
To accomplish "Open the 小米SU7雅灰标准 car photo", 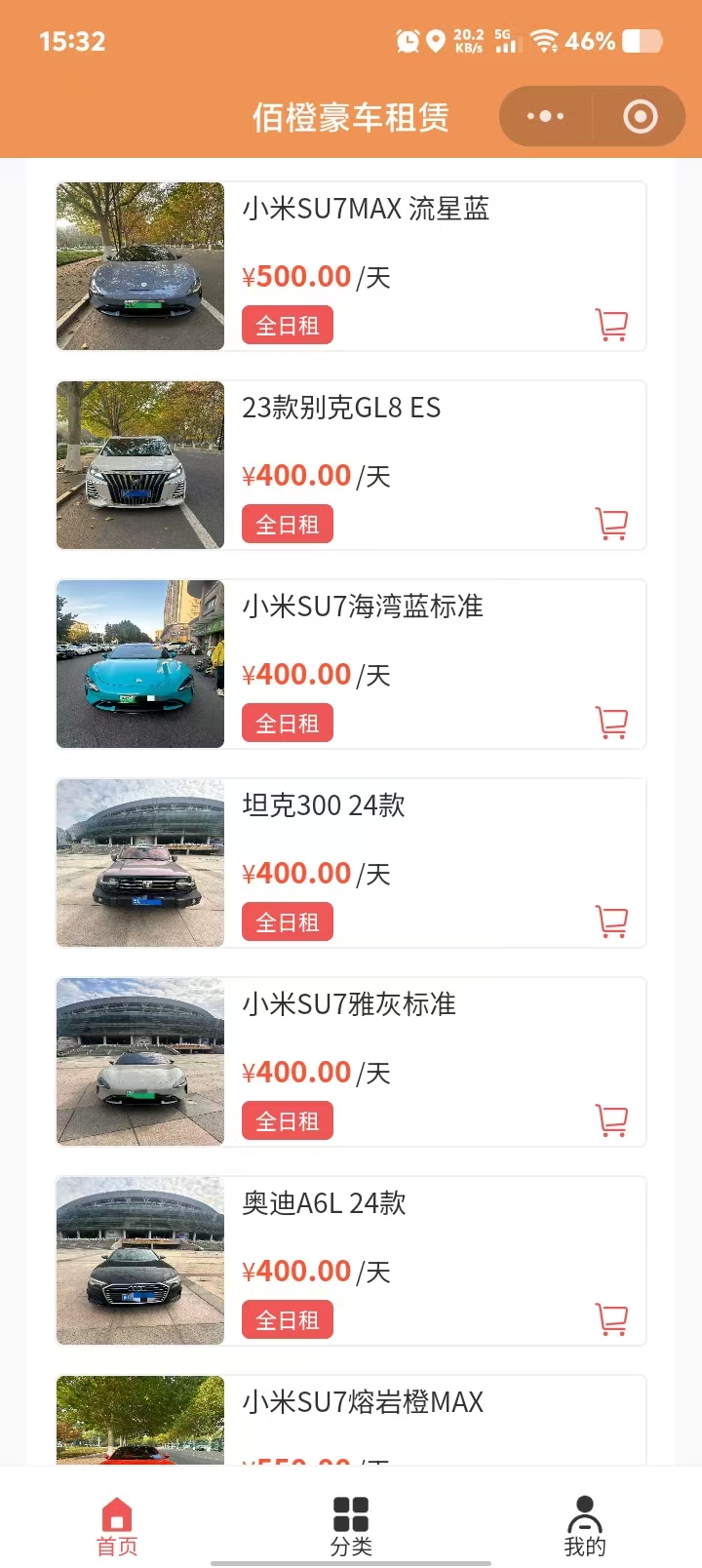I will coord(140,1062).
